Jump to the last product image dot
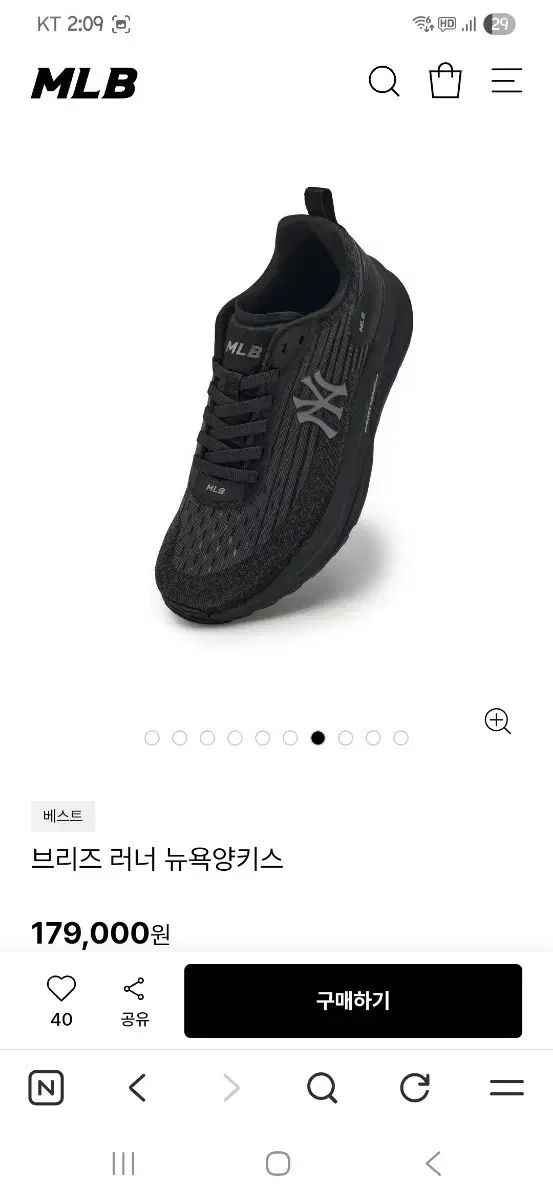The width and height of the screenshot is (553, 1200). click(401, 738)
